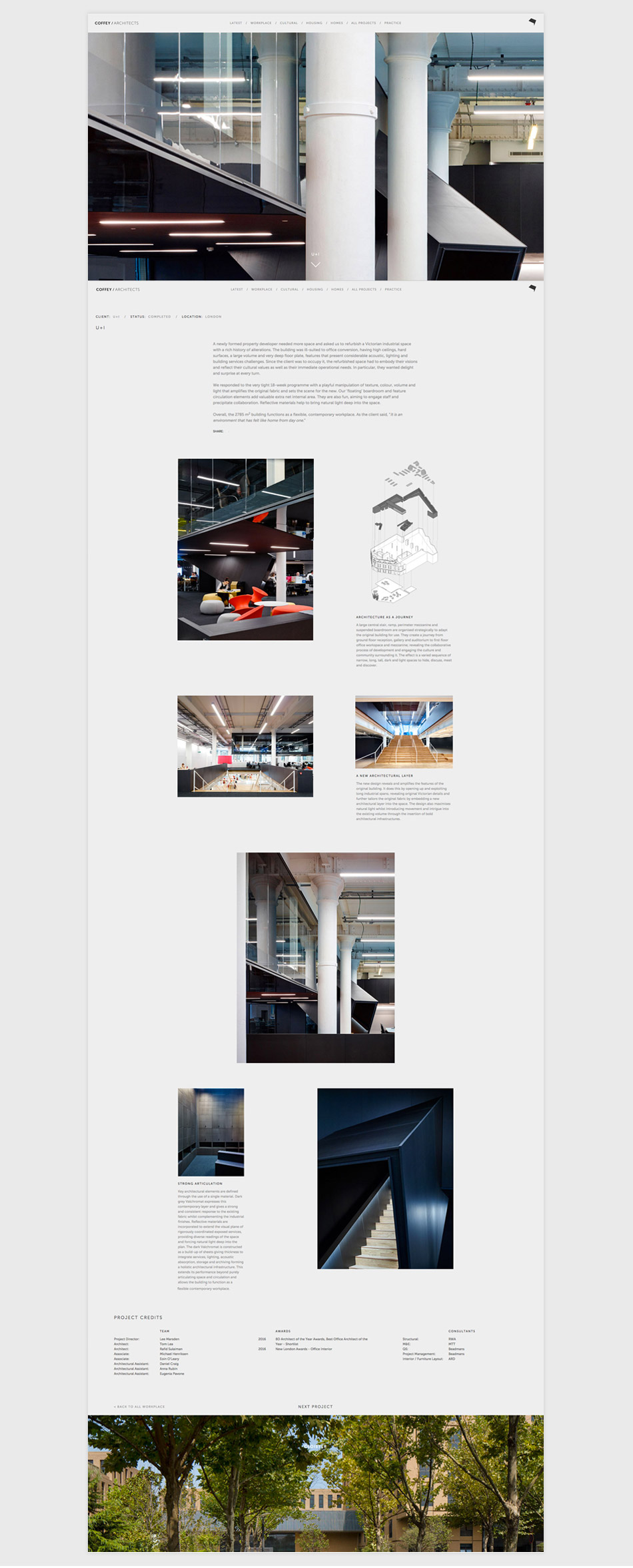Screen dimensions: 633x1568
Task: Open Practice in the menu below hero image
Action: click(x=393, y=289)
